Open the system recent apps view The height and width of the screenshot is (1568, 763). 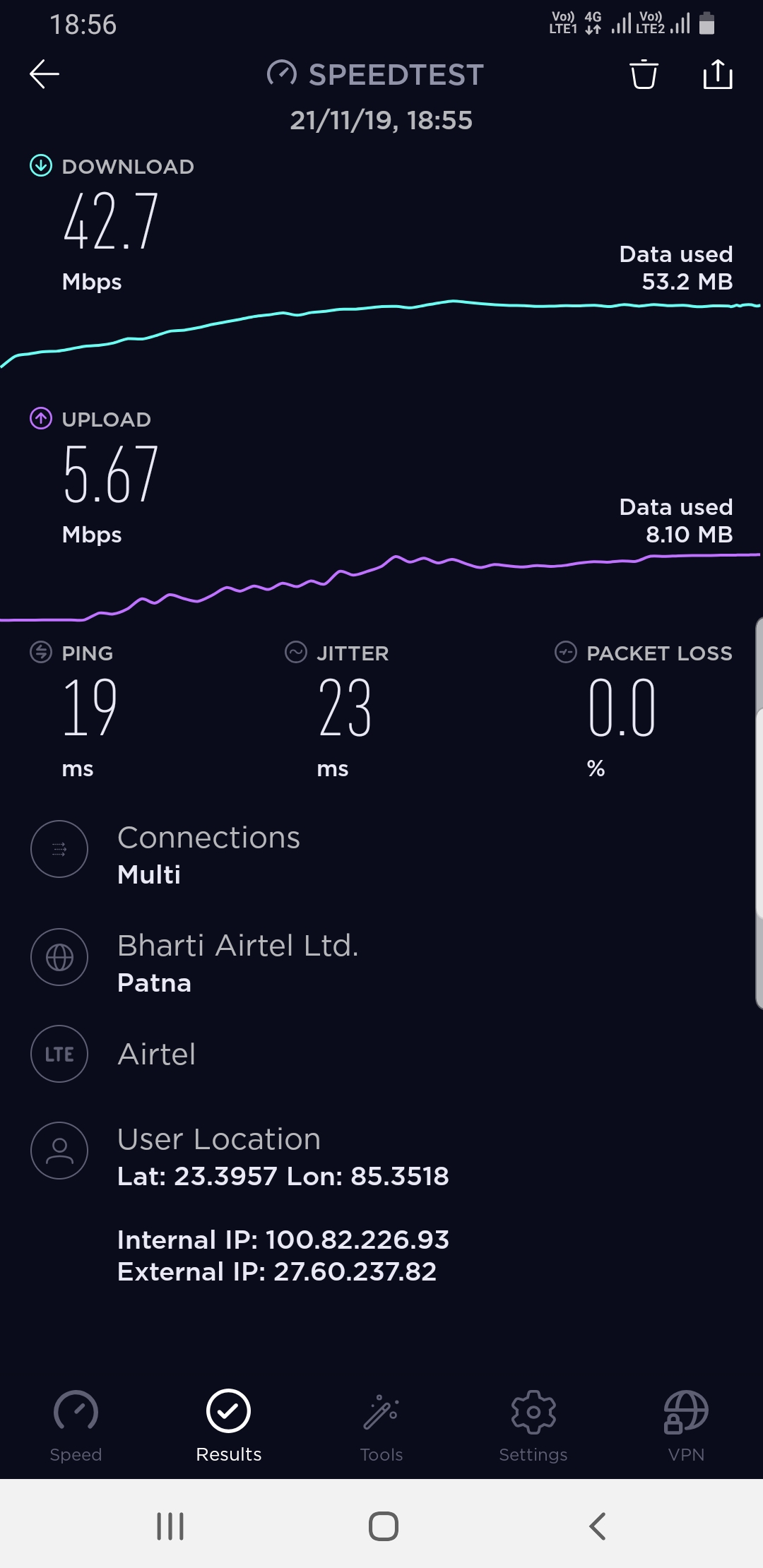pos(170,1526)
